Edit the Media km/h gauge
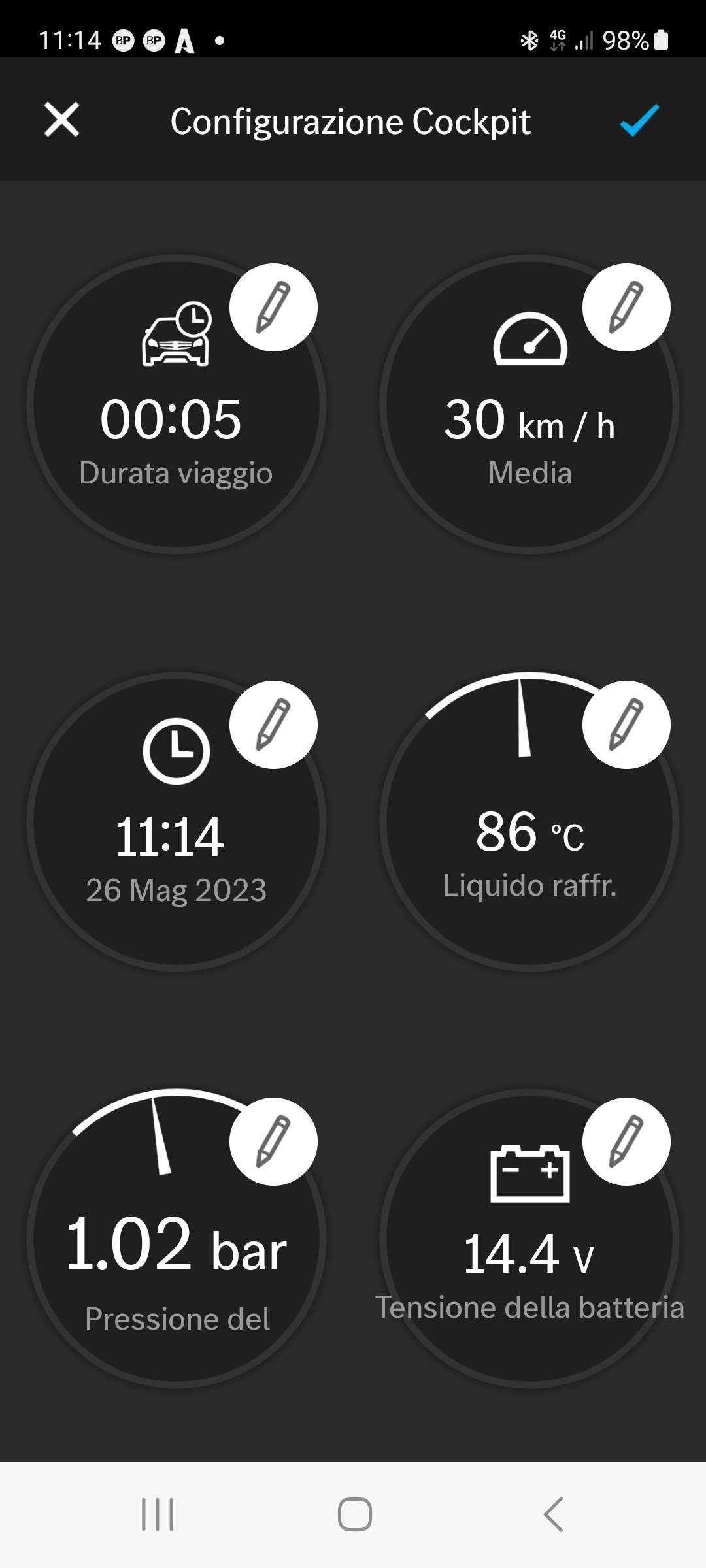This screenshot has height=1568, width=706. pos(626,308)
